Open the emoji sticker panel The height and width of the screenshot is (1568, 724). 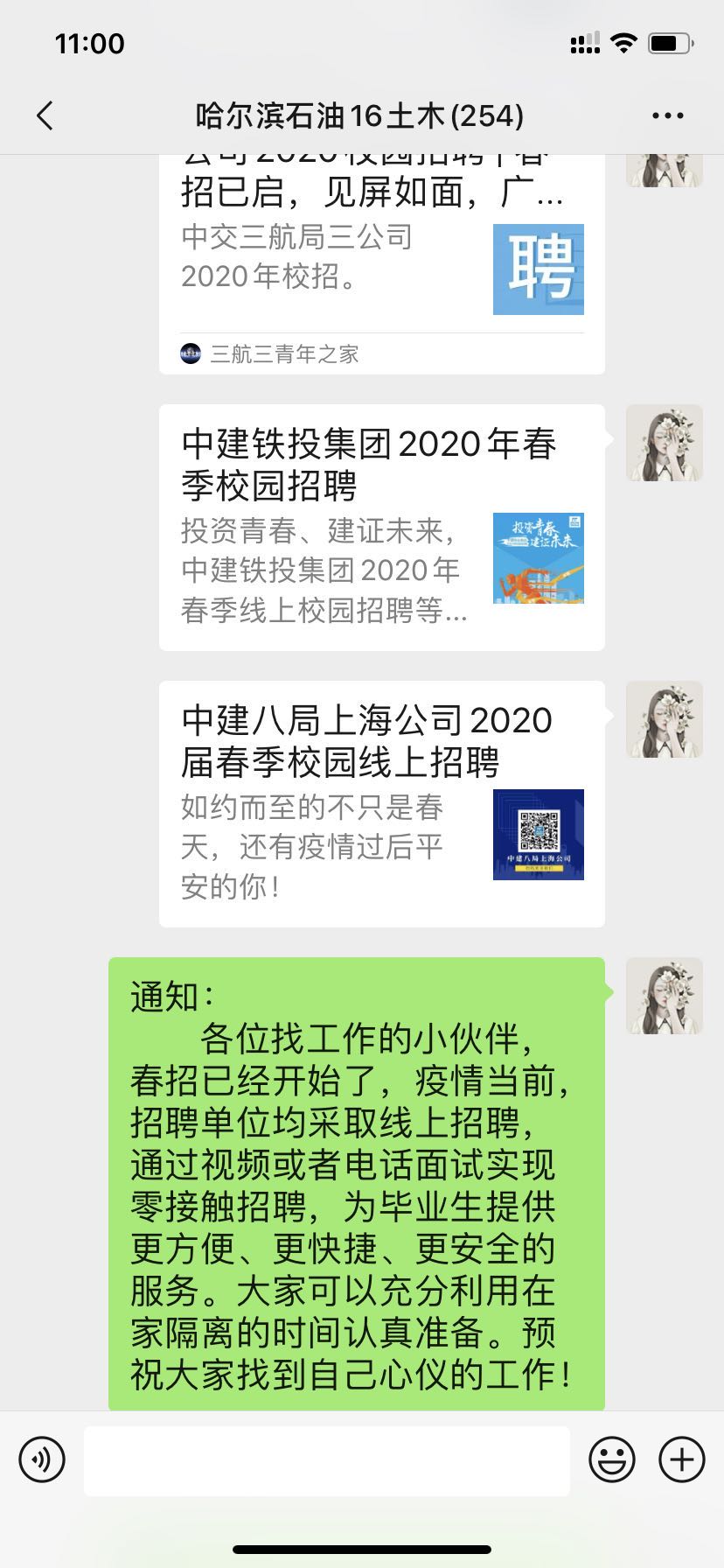611,1459
